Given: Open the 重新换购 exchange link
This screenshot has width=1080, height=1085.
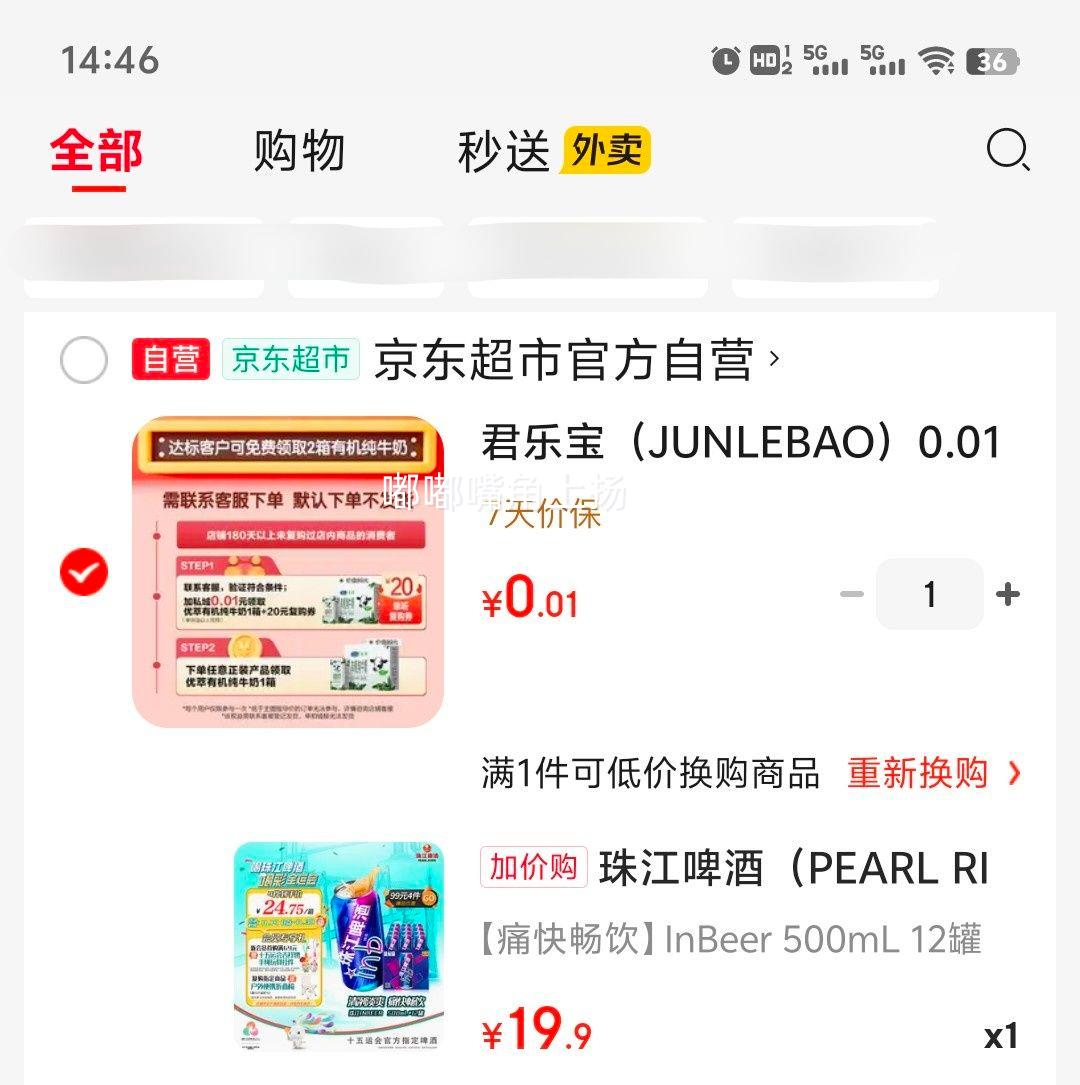Looking at the screenshot, I should point(916,773).
